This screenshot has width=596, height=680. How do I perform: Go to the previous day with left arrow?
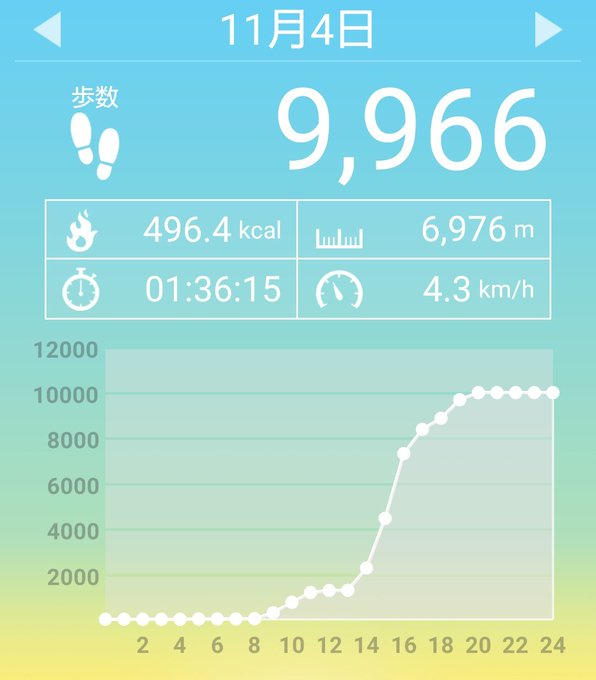[47, 29]
